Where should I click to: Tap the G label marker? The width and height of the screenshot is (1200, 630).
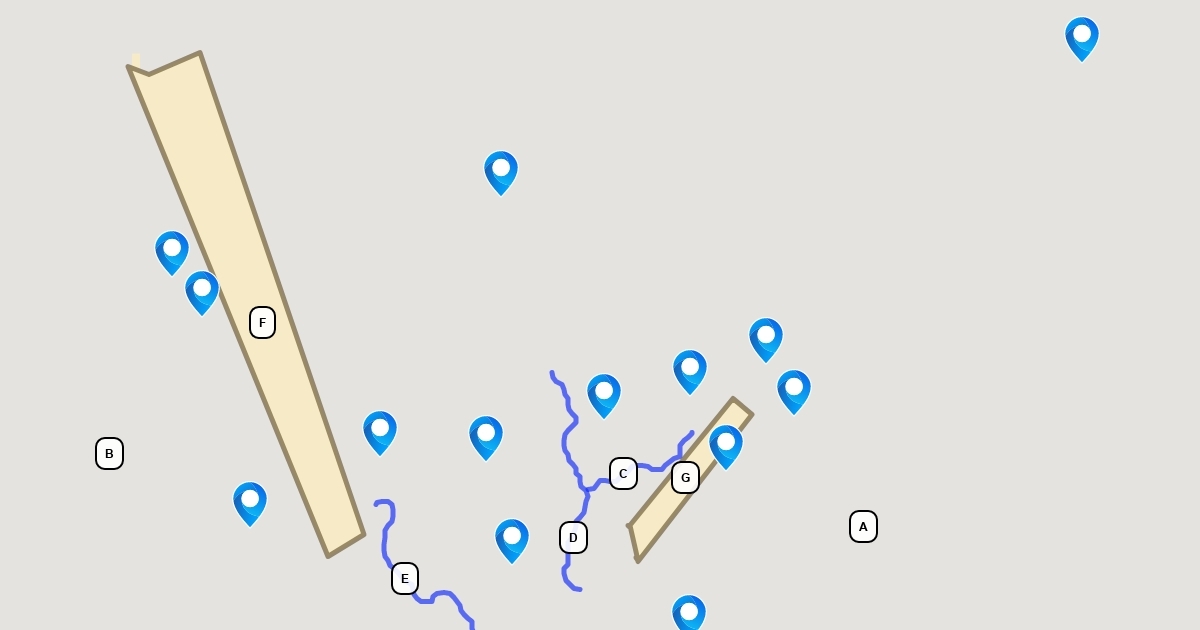[685, 477]
